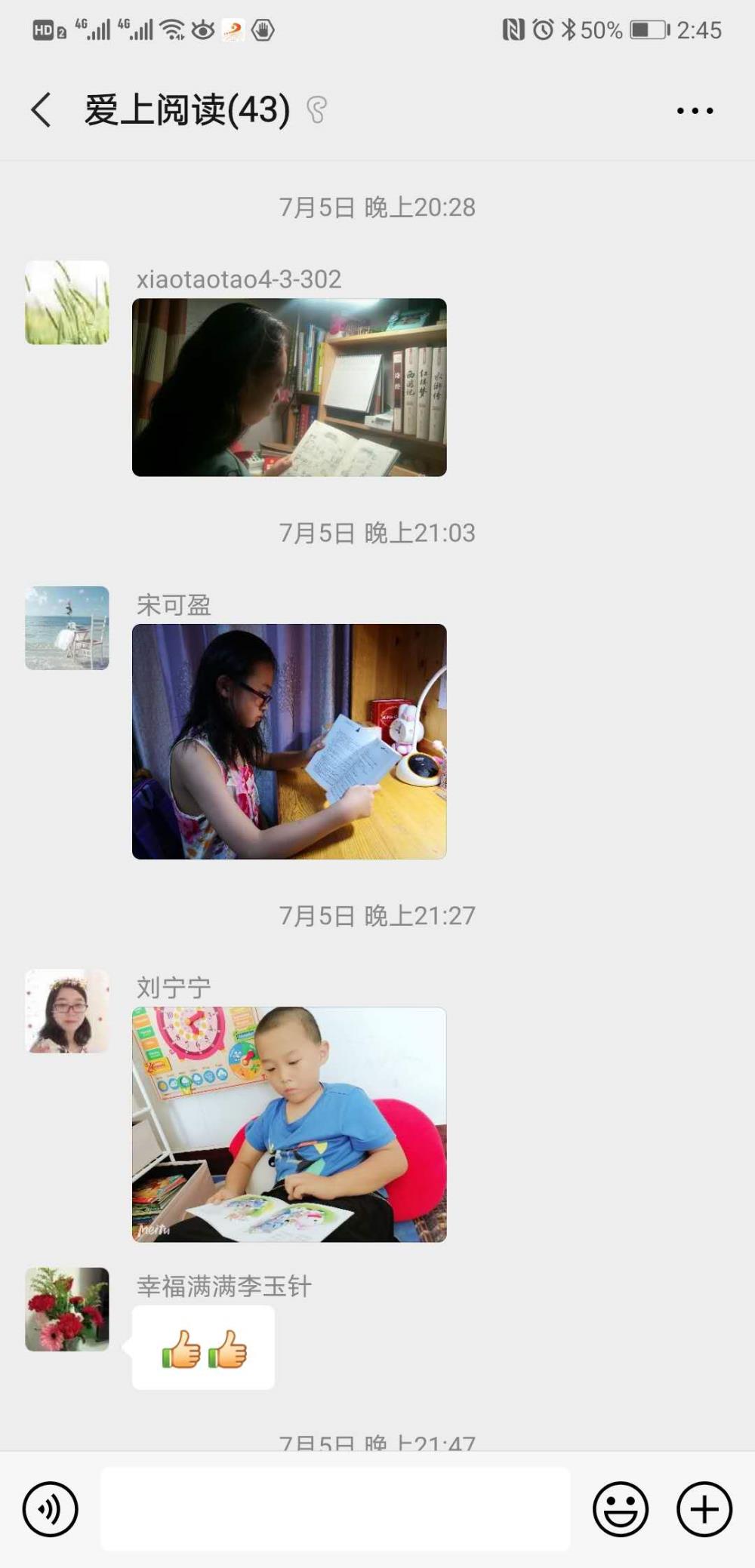
Task: Open the emoji sticker panel
Action: click(621, 1509)
